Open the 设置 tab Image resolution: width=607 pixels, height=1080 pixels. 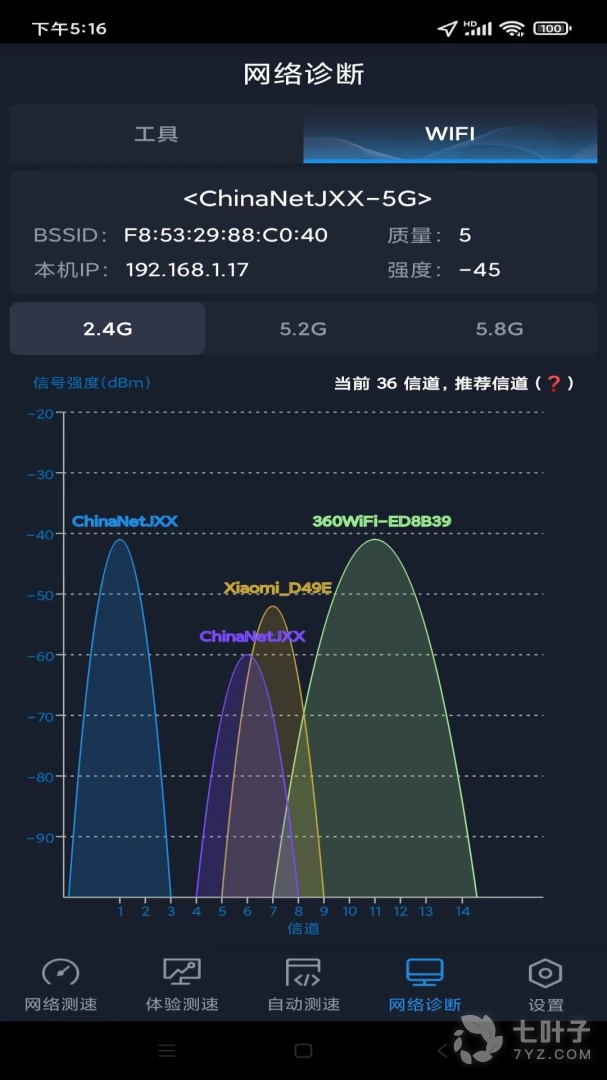(x=546, y=984)
